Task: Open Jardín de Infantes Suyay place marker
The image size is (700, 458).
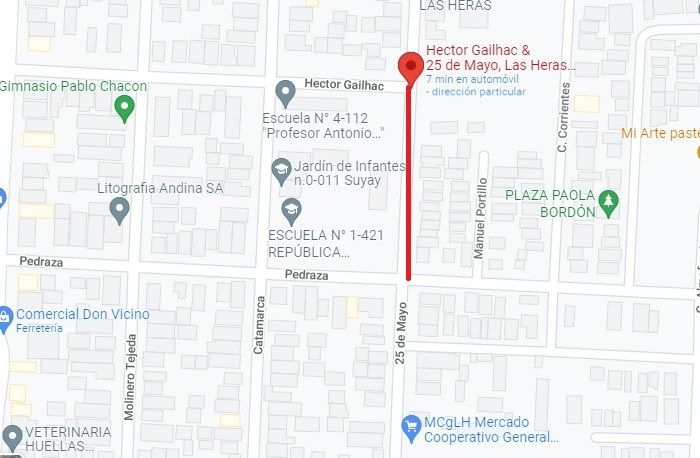Action: tap(281, 172)
